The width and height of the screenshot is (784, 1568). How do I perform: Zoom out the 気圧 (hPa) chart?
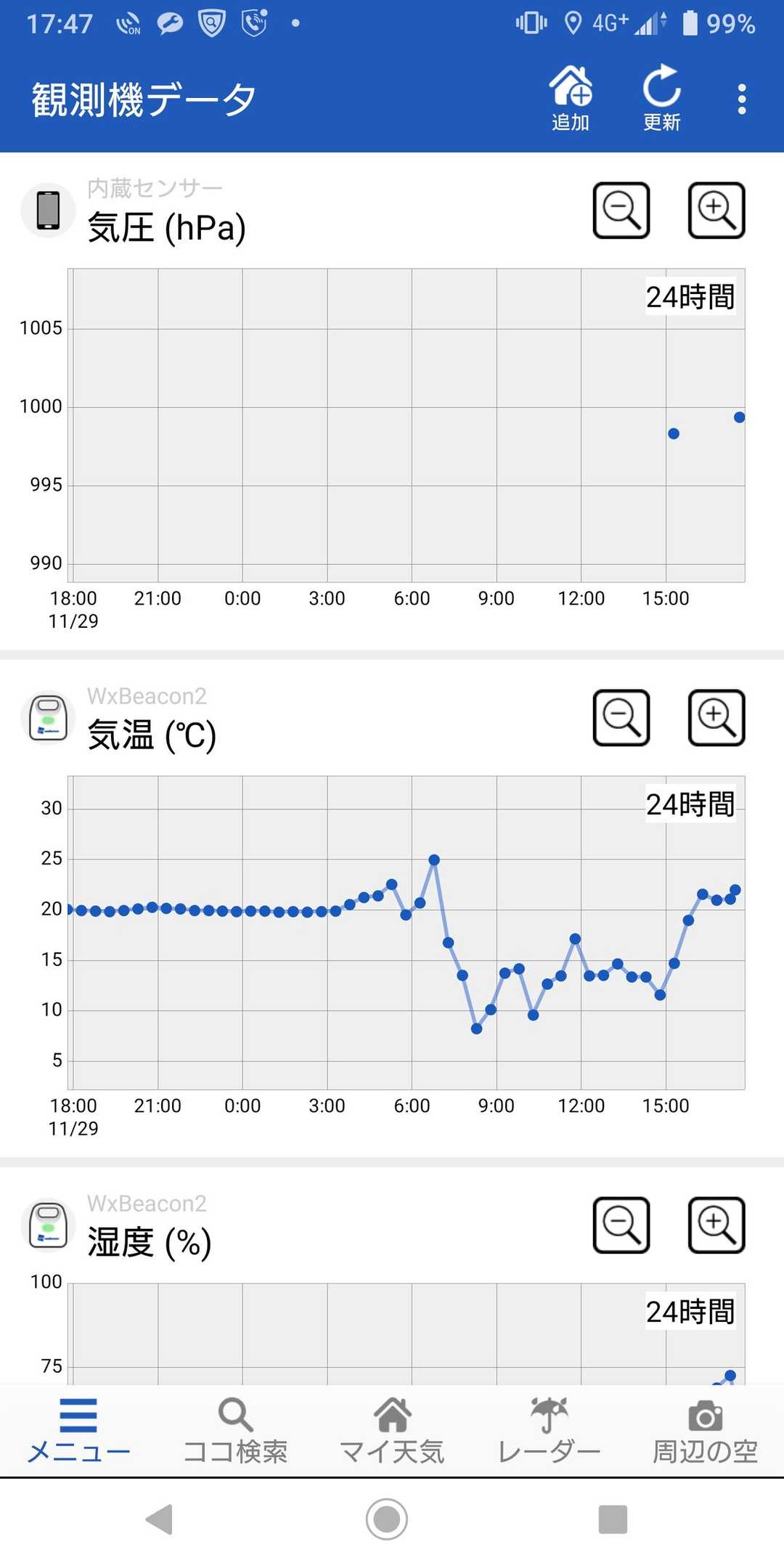pos(621,211)
